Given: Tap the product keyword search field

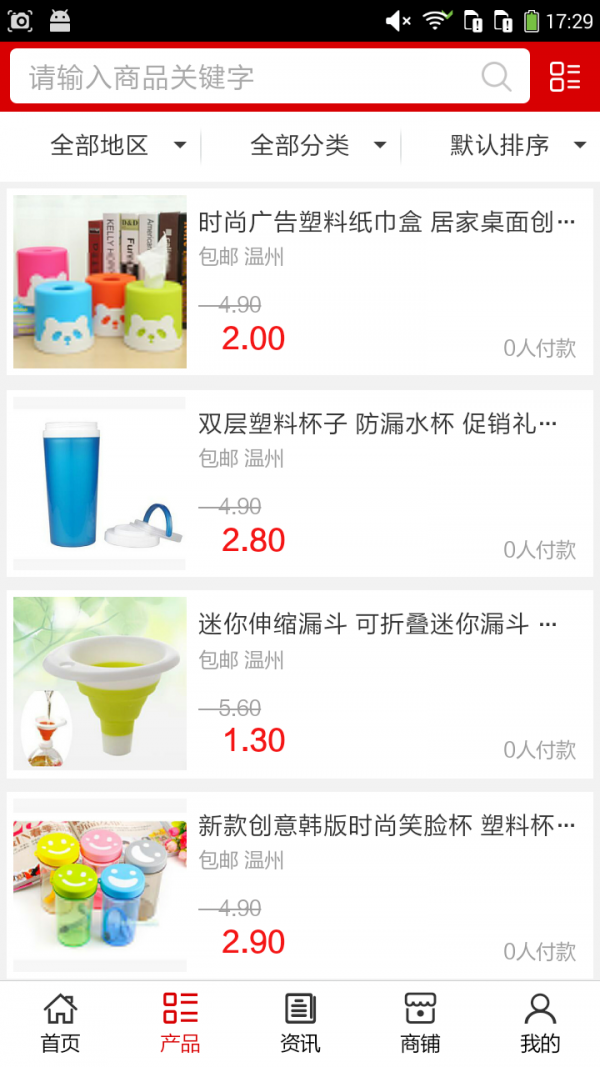Looking at the screenshot, I should tap(240, 77).
